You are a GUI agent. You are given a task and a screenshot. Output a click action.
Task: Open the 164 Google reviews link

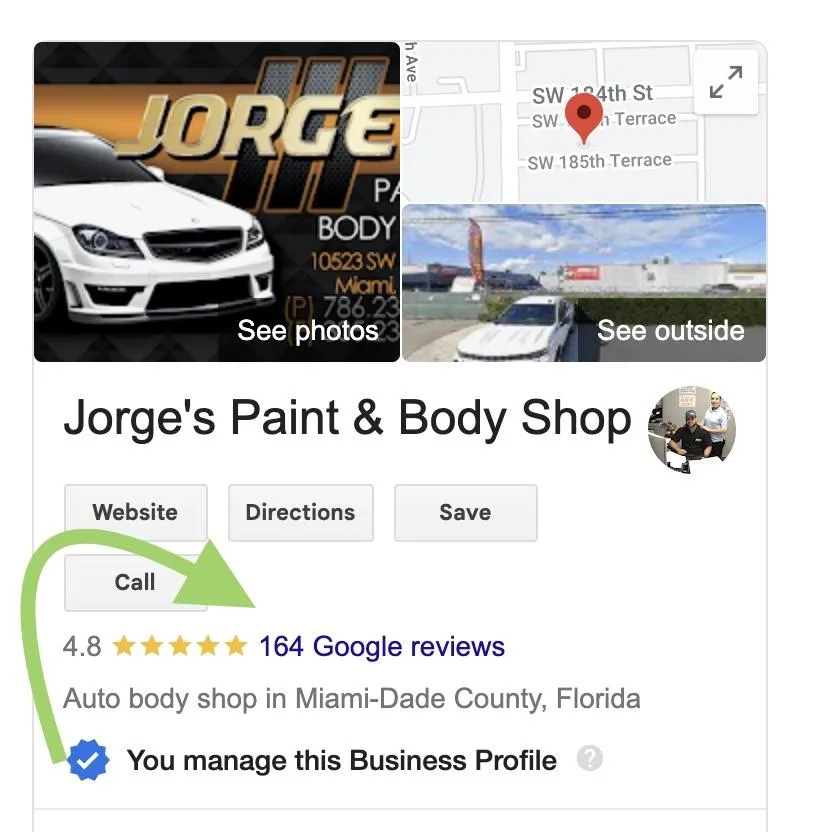[382, 646]
